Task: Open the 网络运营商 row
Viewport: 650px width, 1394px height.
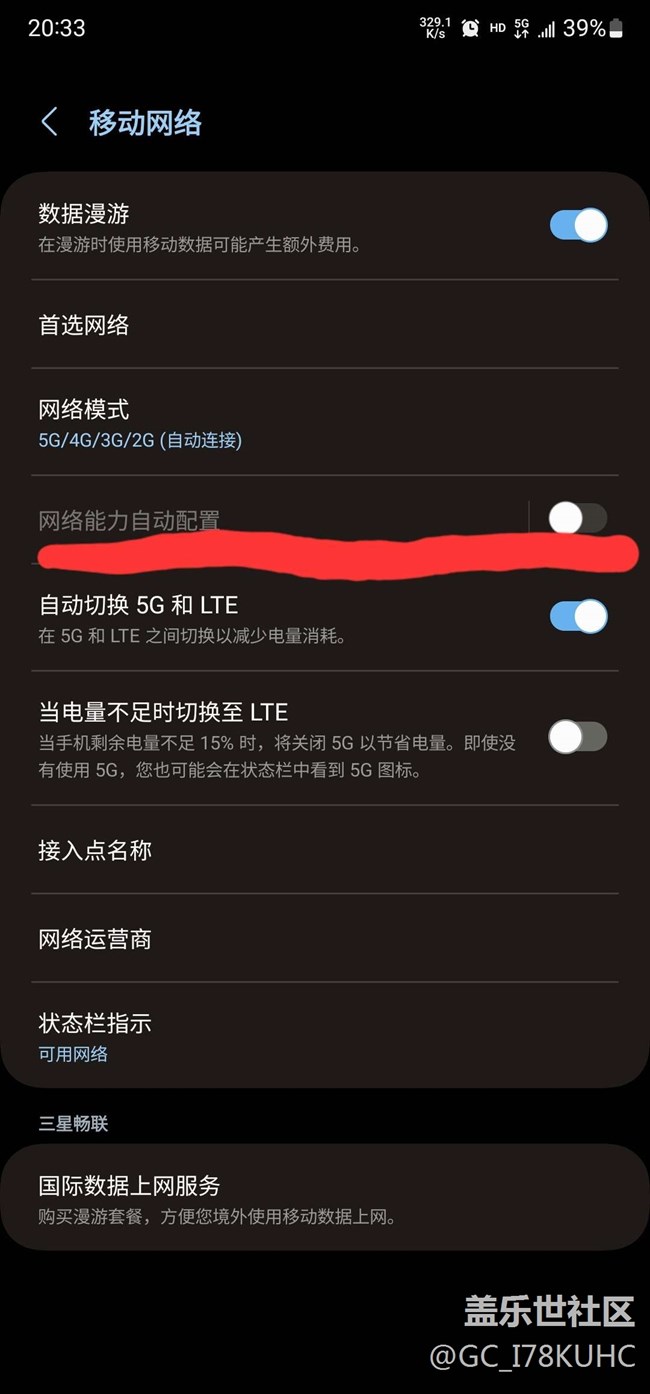Action: click(x=325, y=939)
